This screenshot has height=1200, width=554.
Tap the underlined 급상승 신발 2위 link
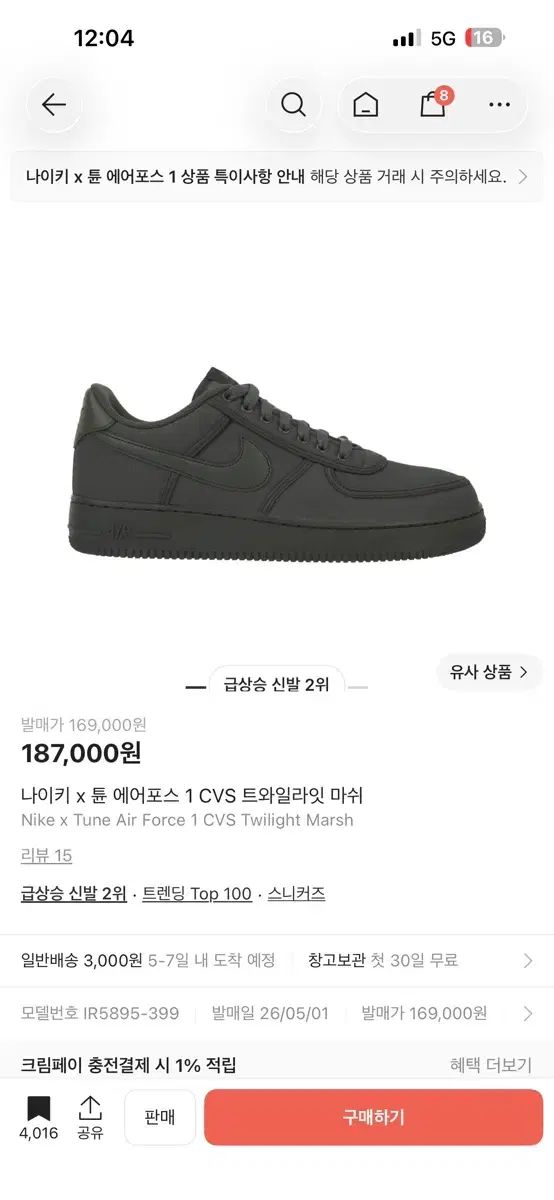click(x=74, y=894)
